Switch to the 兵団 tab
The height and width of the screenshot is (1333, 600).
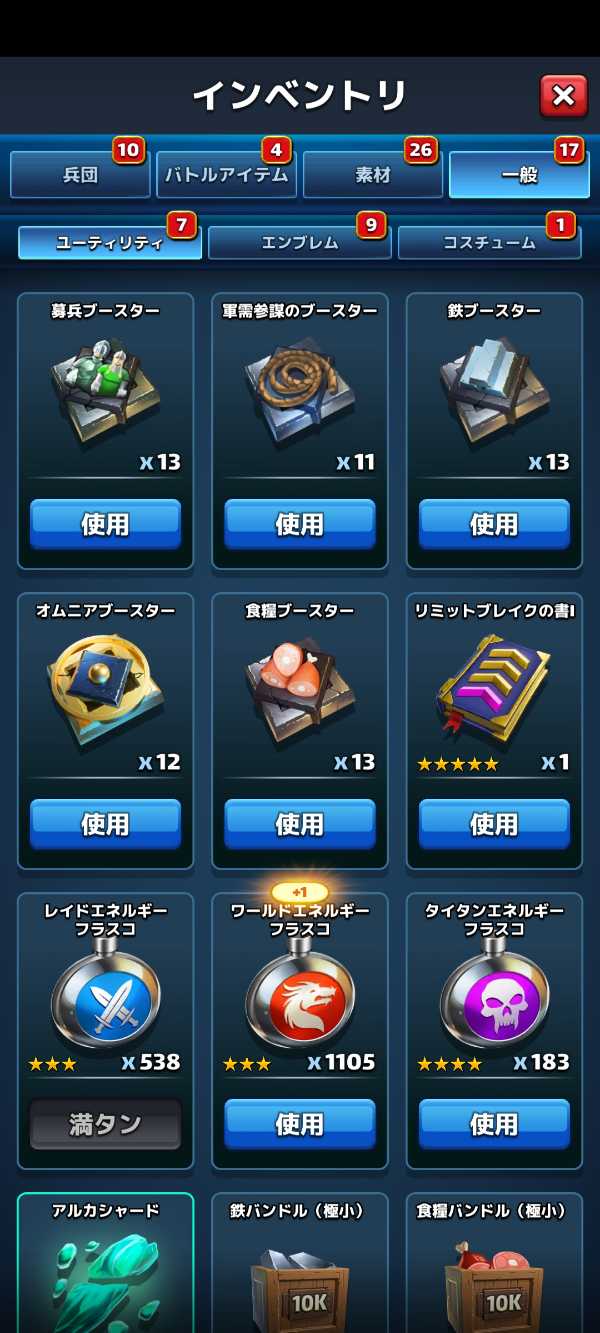point(80,175)
